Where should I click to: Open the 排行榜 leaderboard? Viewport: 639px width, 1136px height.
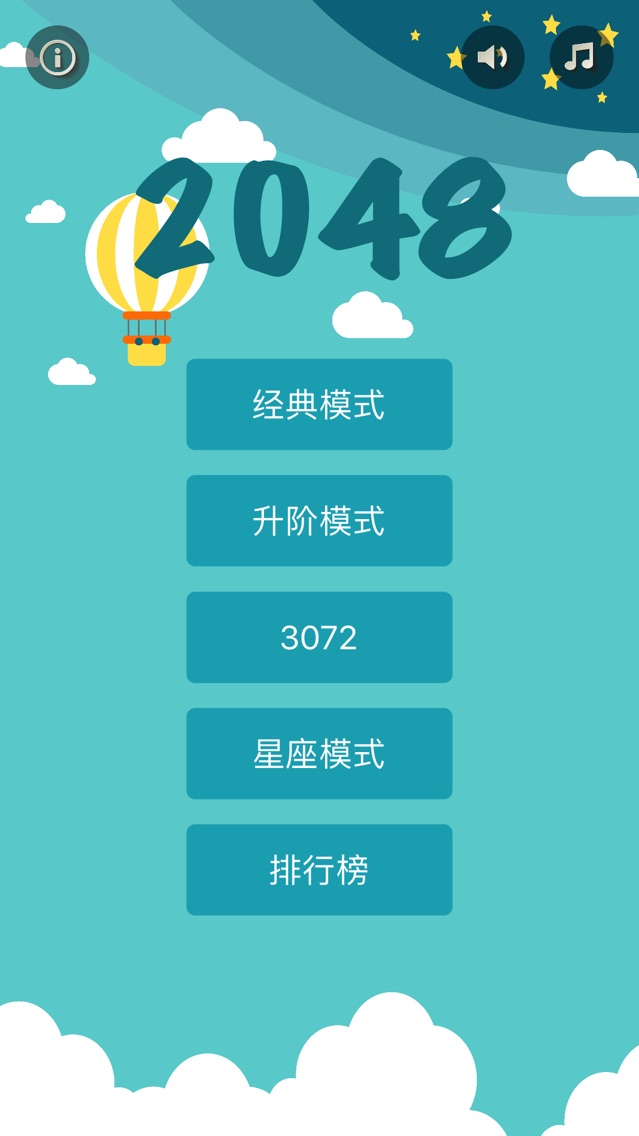tap(319, 870)
